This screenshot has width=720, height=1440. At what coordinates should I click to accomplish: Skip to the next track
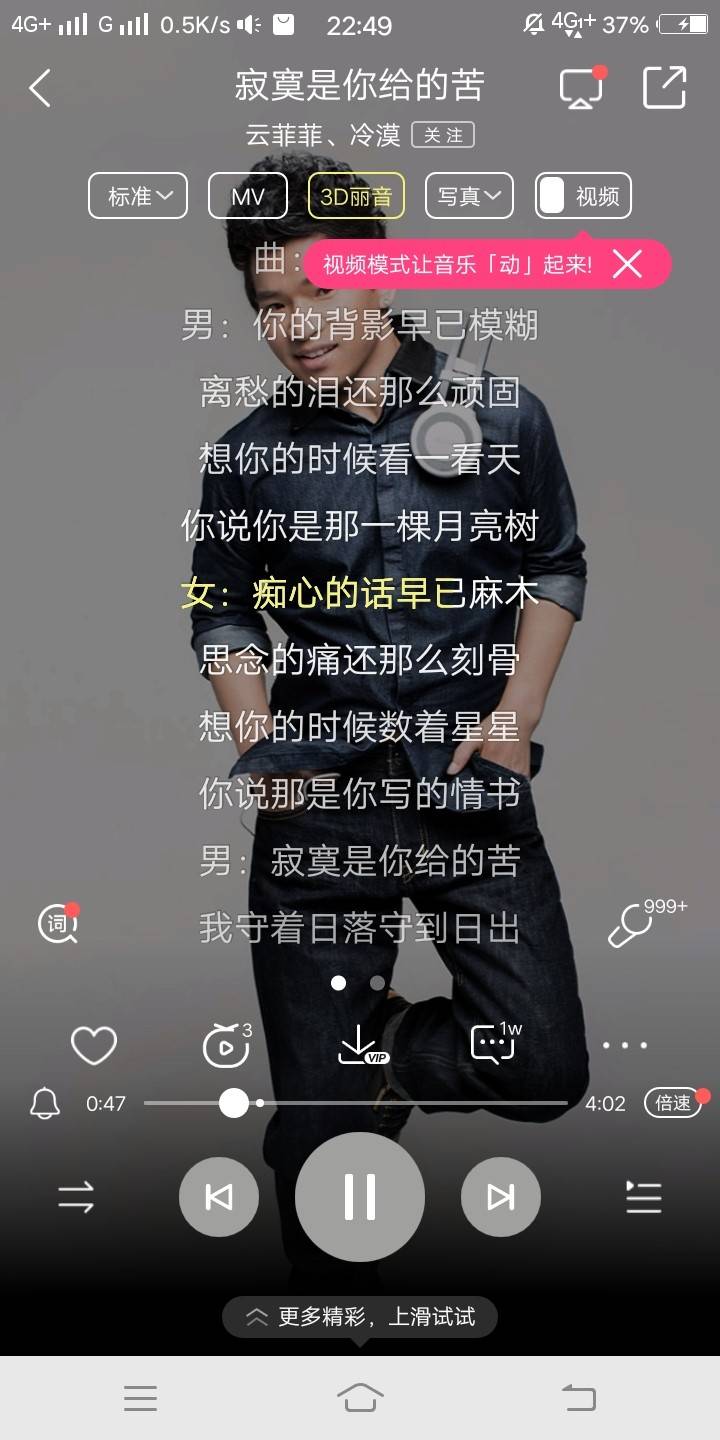(x=500, y=1197)
